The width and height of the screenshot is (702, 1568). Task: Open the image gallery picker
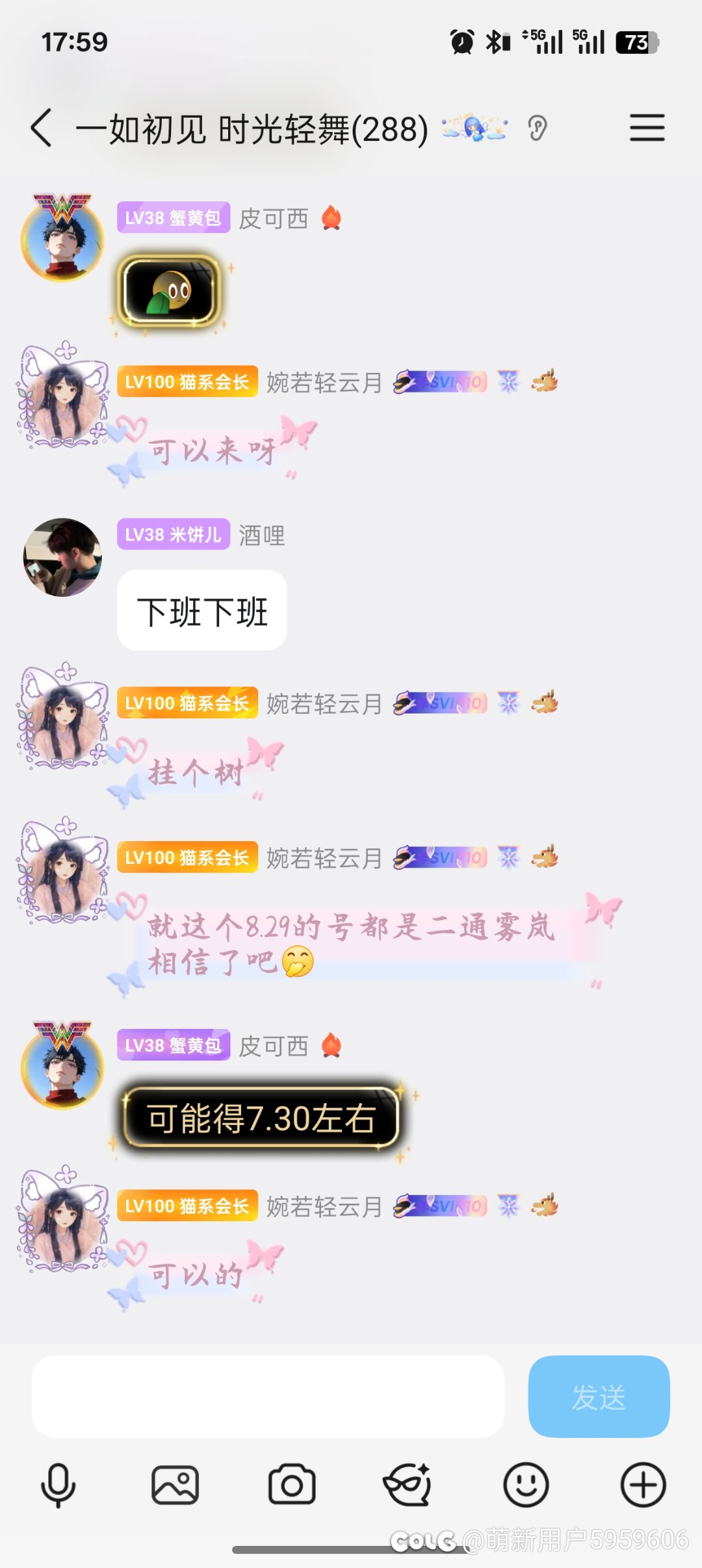pyautogui.click(x=175, y=1485)
